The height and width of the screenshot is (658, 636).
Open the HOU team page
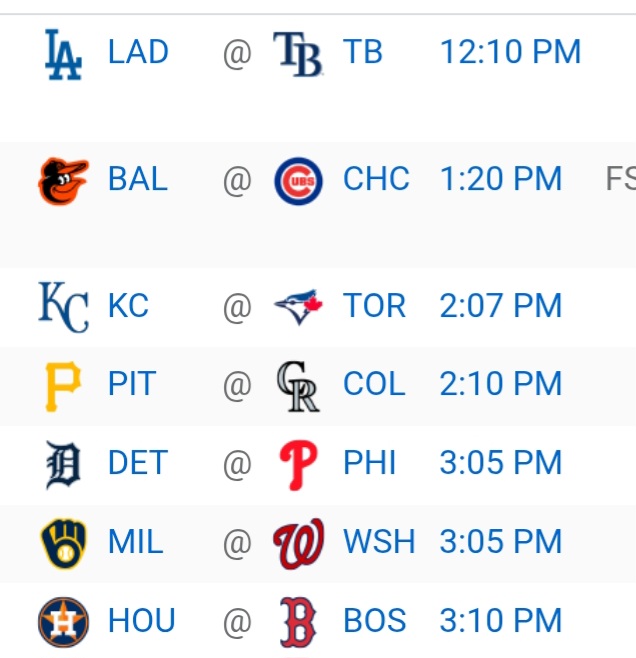point(141,621)
